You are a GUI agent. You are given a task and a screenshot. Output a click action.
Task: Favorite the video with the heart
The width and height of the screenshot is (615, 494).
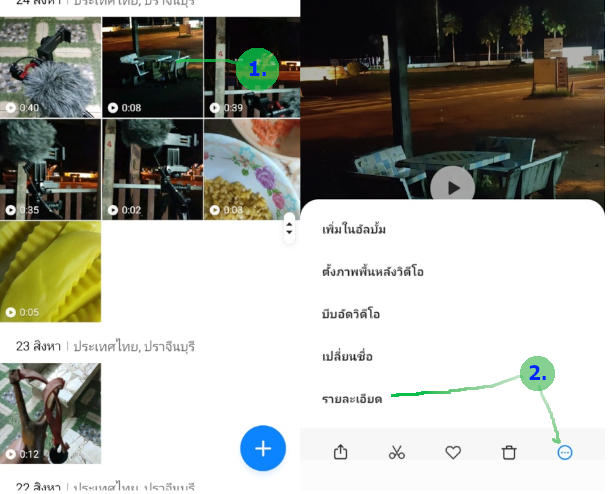(453, 453)
